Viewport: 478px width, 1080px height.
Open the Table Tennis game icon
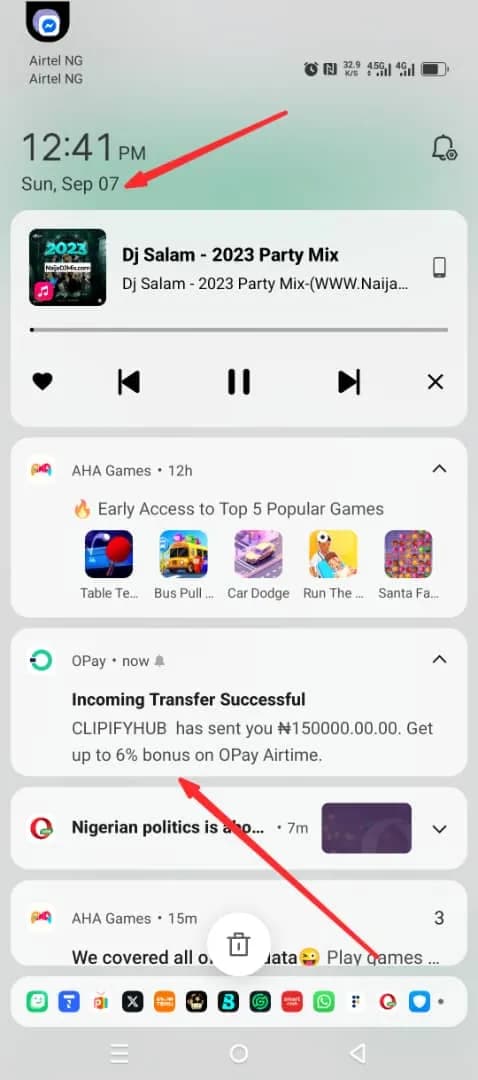coord(109,554)
